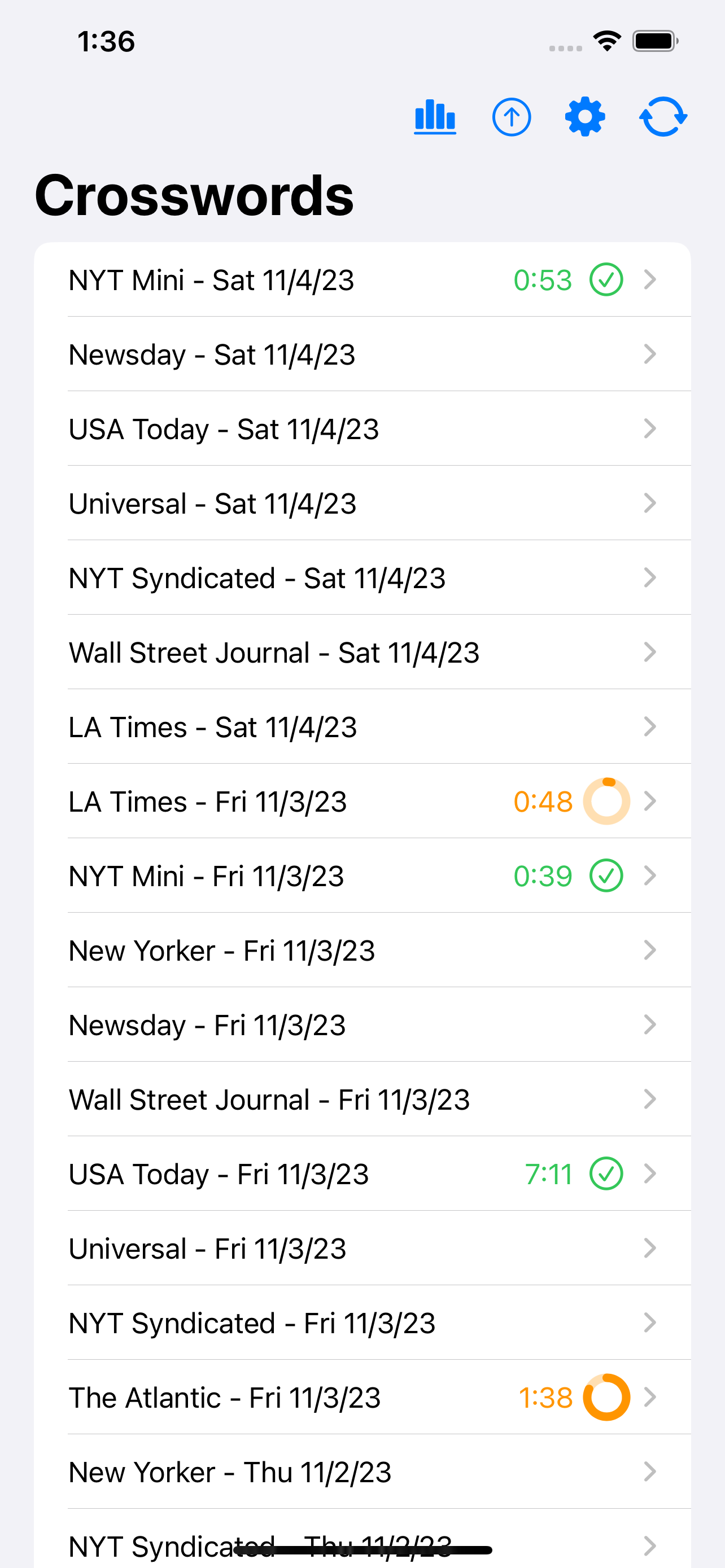This screenshot has height=1568, width=725.
Task: Select USA Today - Sat 11/4/23
Action: point(362,429)
